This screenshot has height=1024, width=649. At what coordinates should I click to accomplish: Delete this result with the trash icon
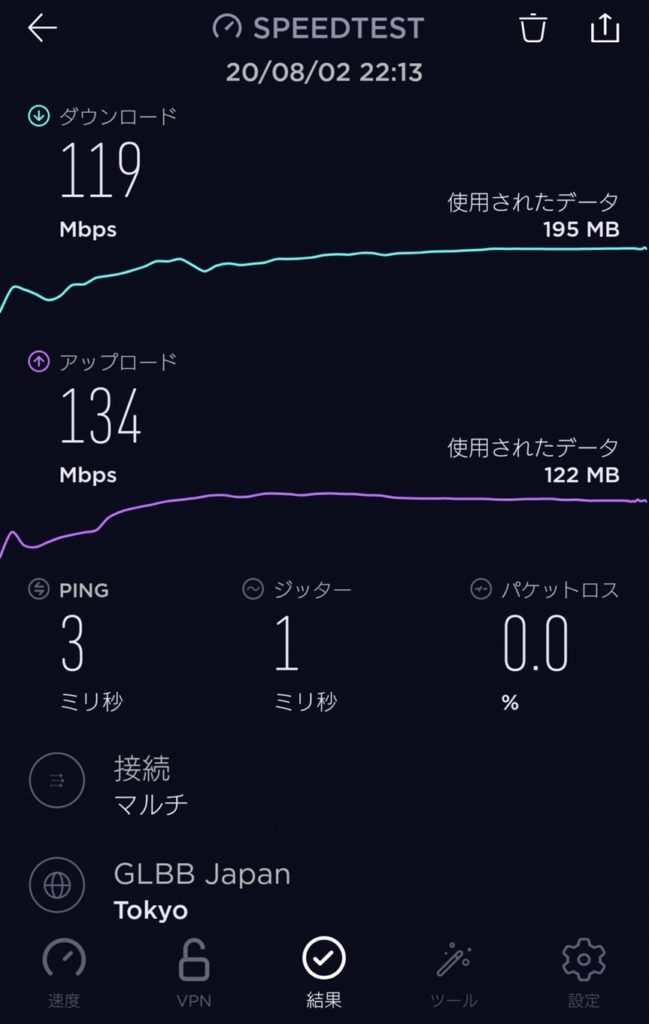coord(533,28)
